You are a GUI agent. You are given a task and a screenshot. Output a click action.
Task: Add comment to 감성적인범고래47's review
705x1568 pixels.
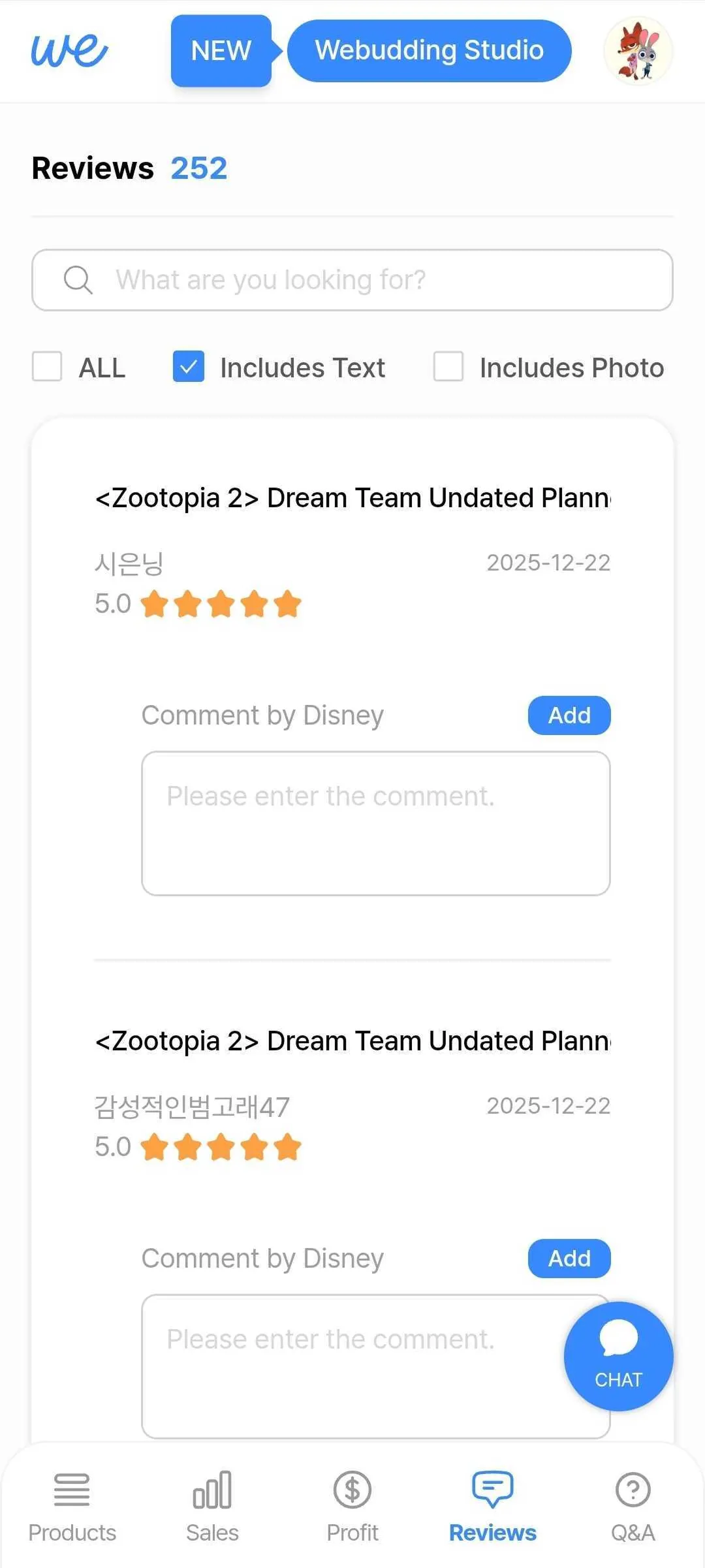tap(569, 1259)
